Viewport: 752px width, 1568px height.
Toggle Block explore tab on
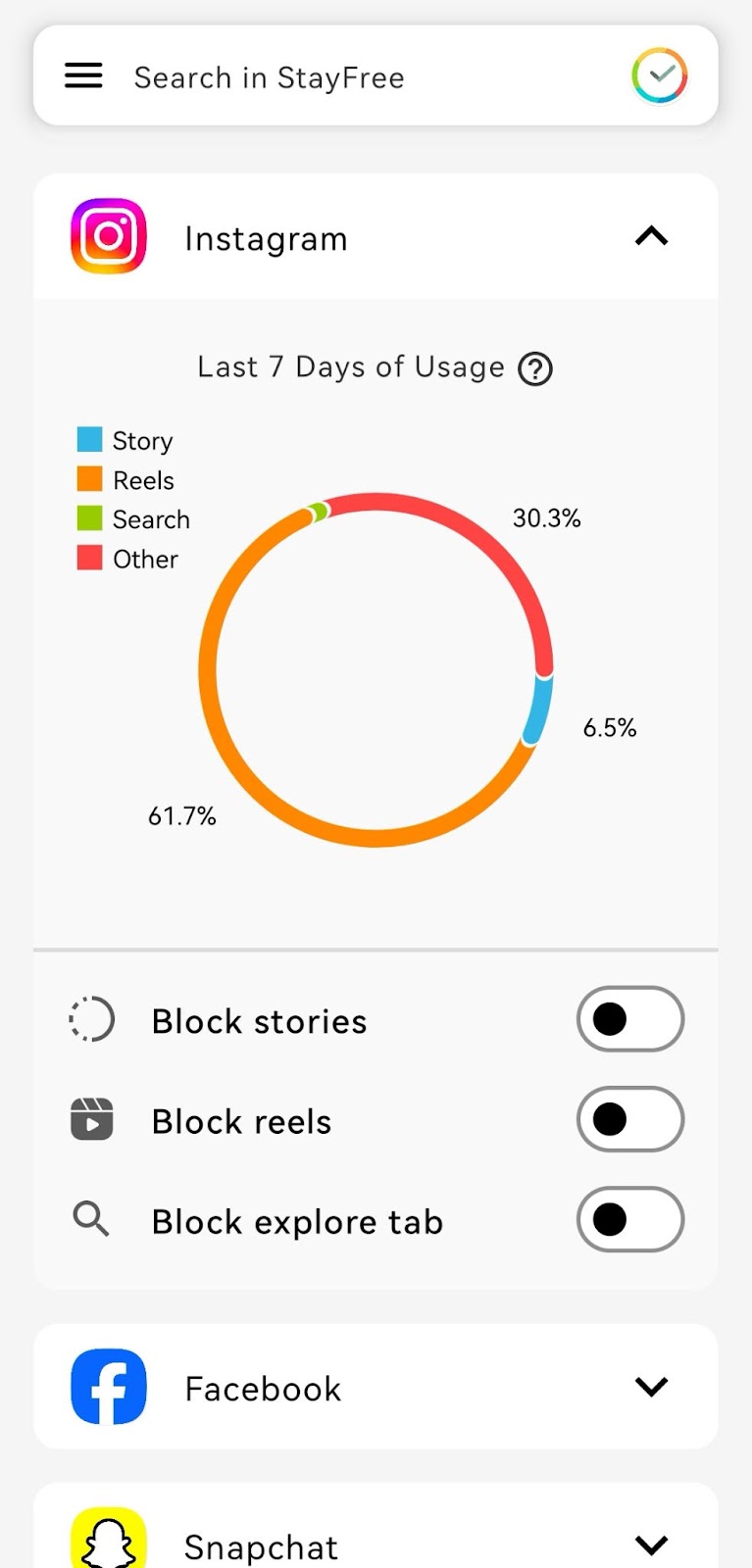pyautogui.click(x=630, y=1219)
